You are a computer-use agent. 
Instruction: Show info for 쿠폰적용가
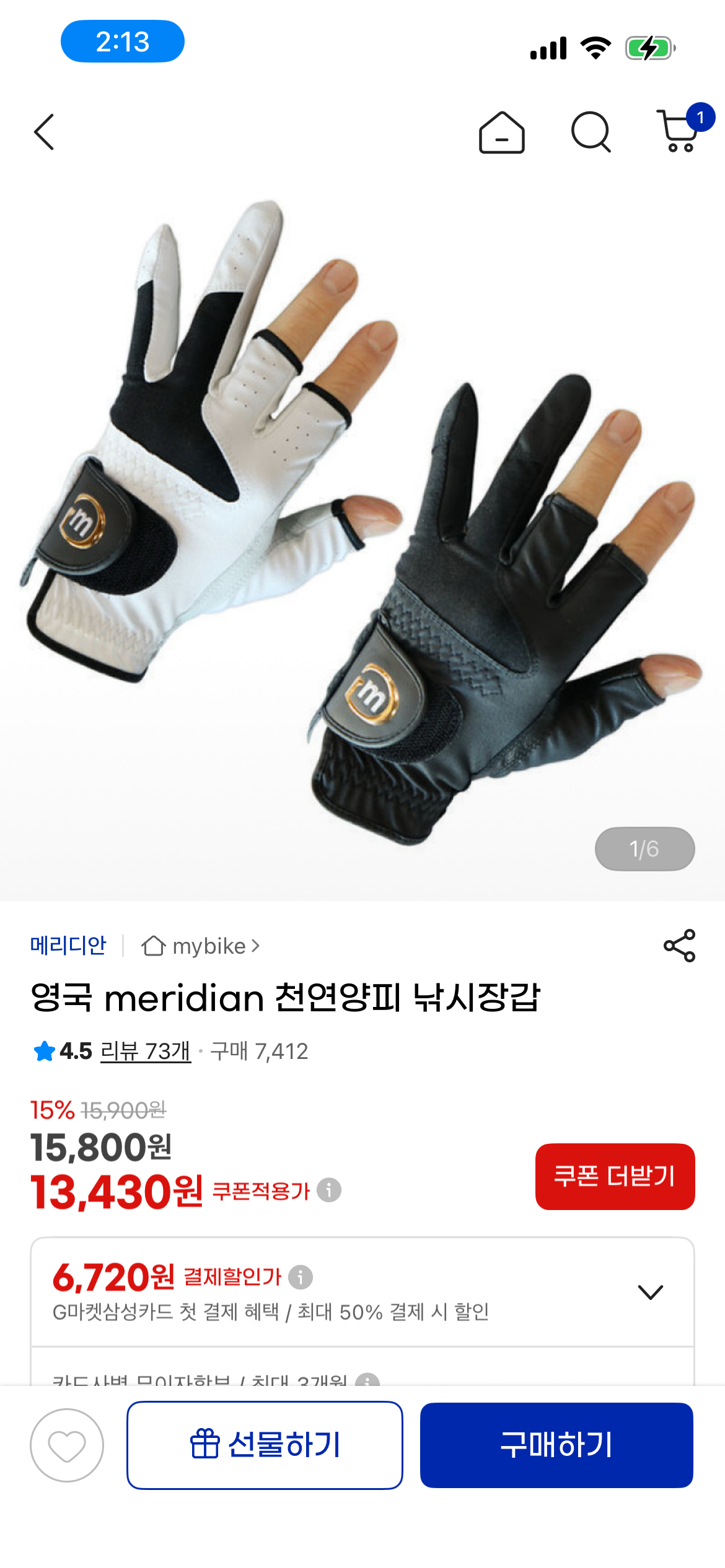click(x=329, y=1190)
